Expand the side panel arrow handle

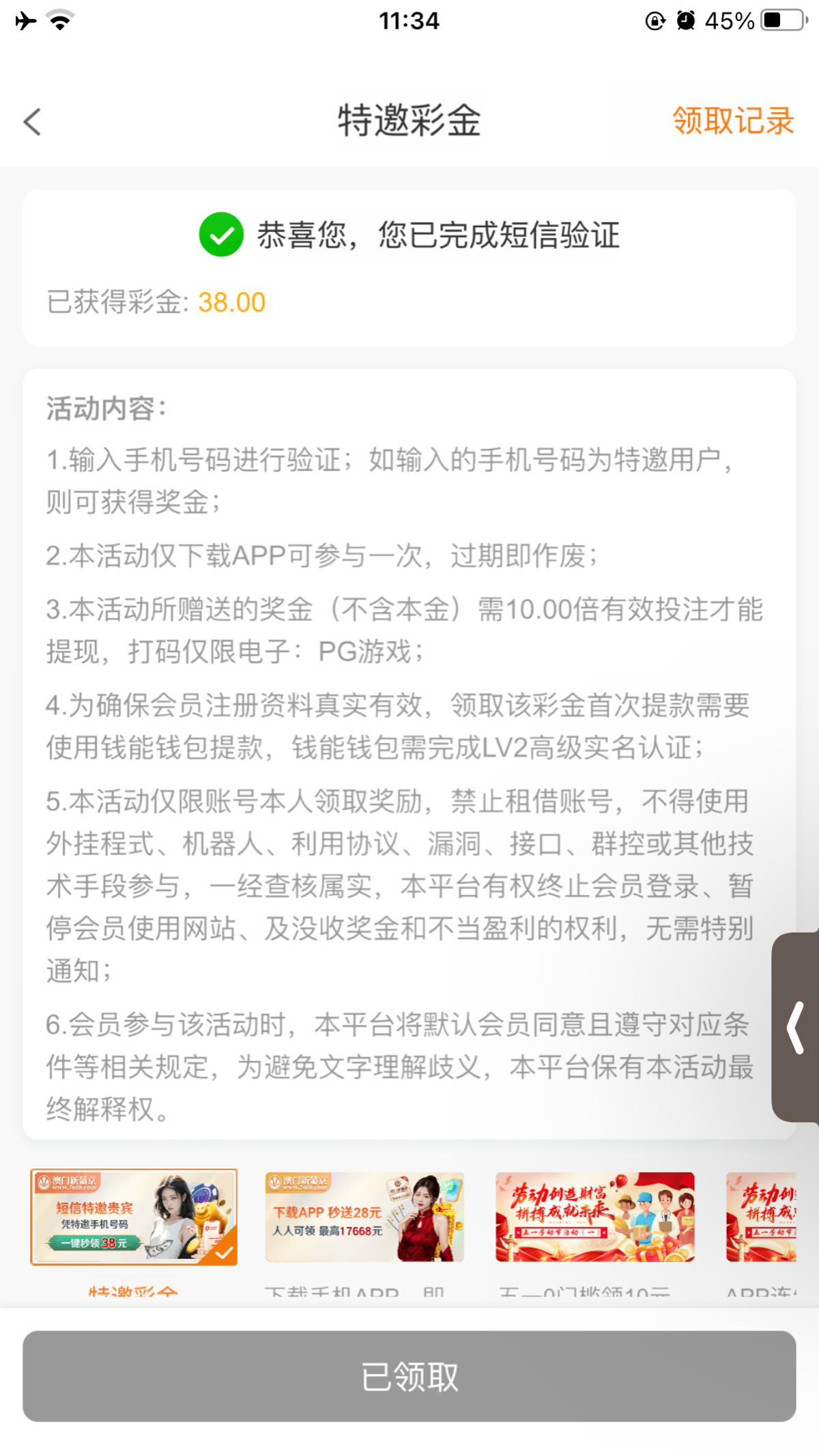[x=795, y=1028]
